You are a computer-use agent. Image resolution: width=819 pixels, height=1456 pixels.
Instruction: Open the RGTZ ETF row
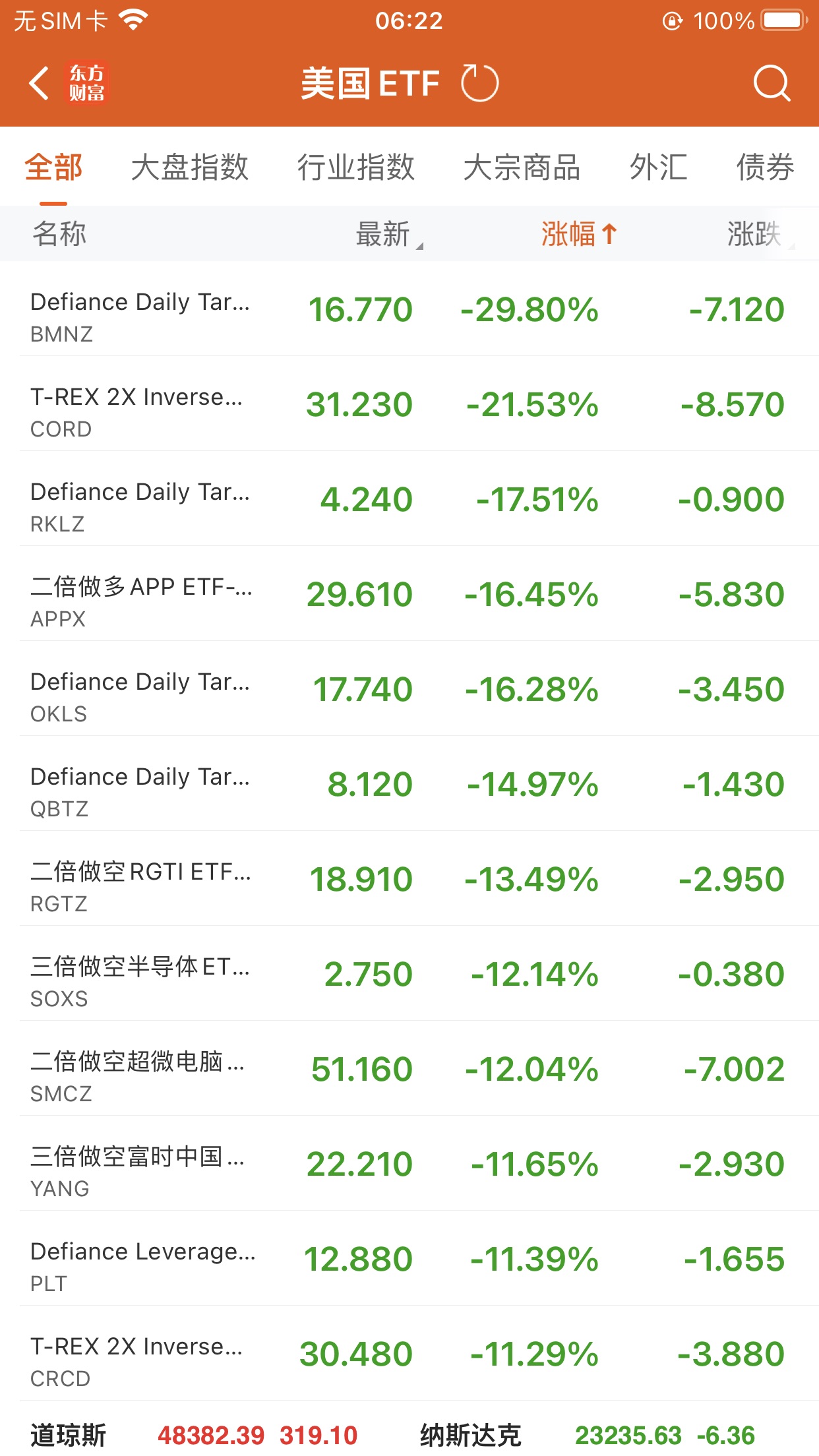(409, 879)
